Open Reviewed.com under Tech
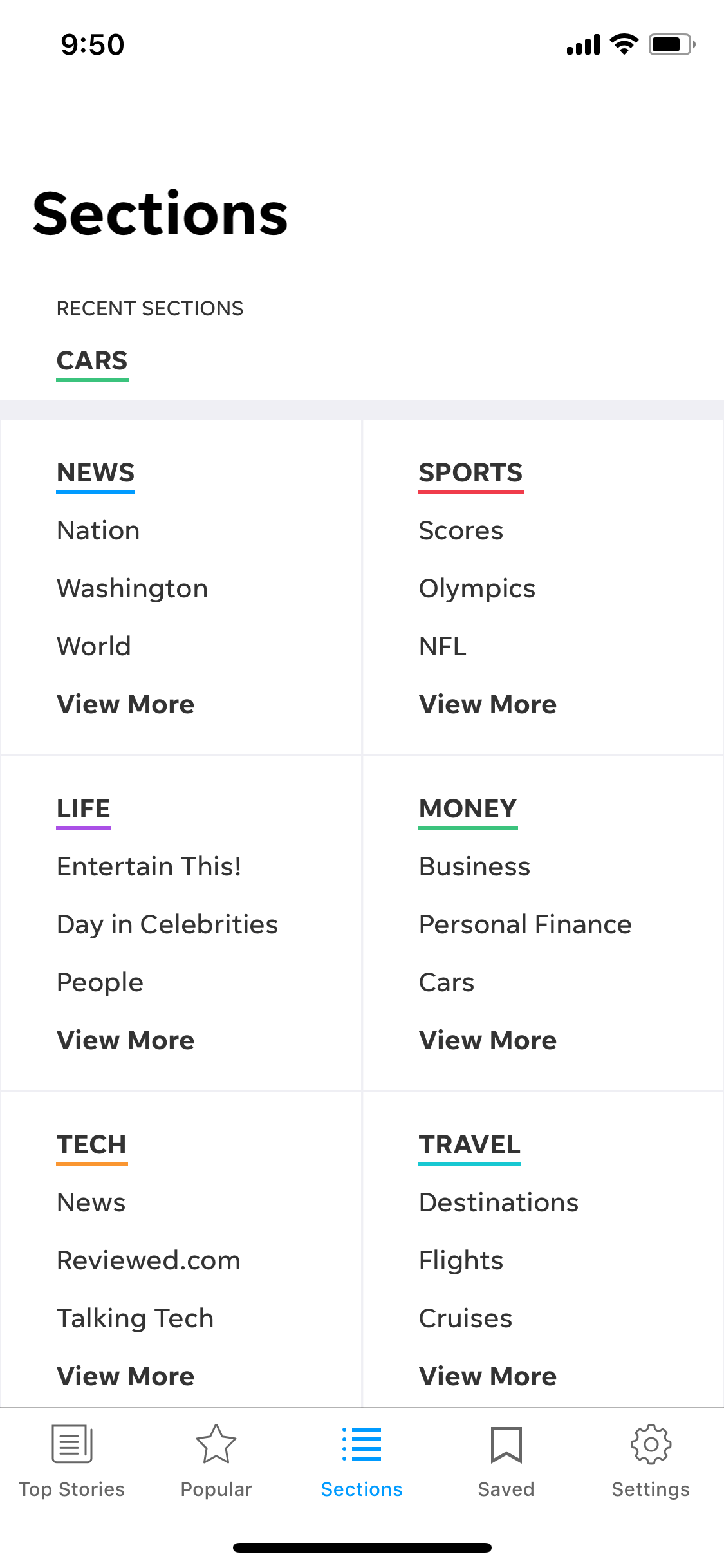The width and height of the screenshot is (724, 1568). (149, 1260)
